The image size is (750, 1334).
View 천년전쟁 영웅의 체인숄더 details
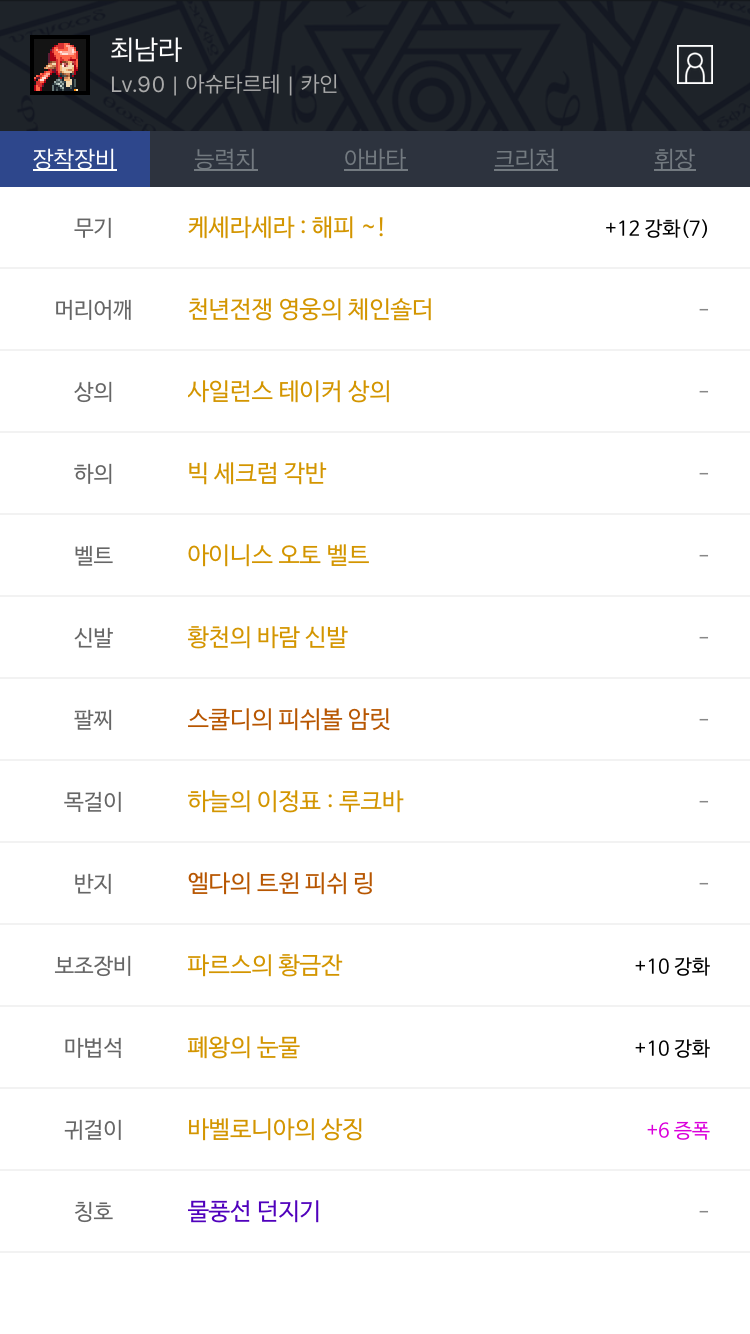coord(375,310)
